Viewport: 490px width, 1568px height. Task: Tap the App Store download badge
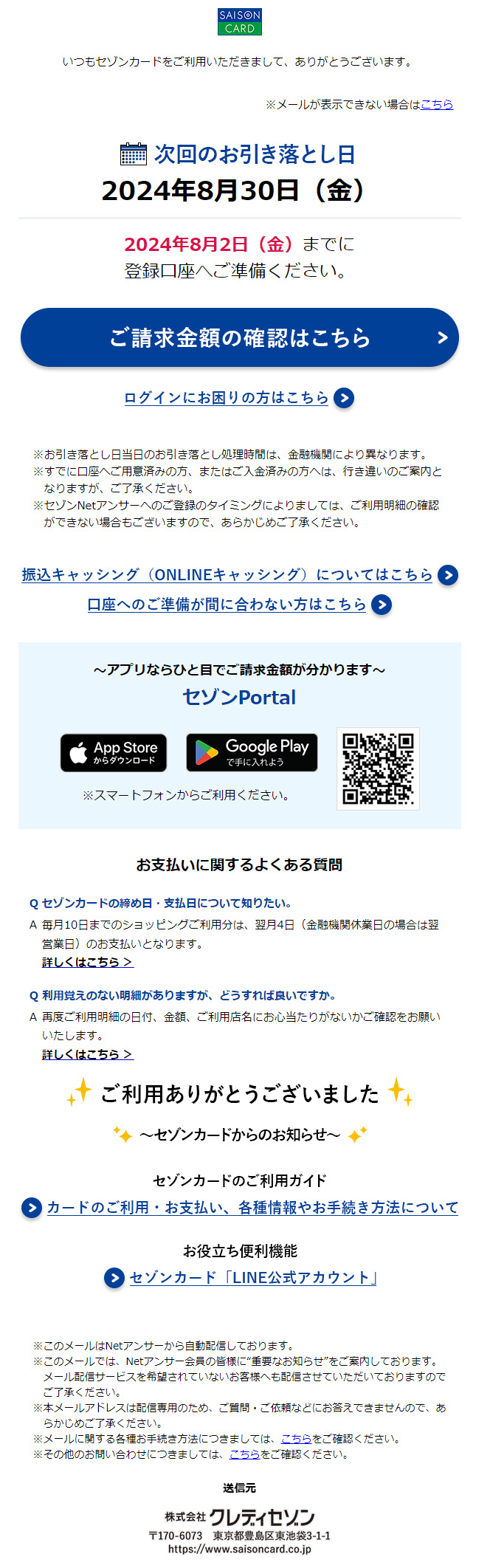(x=114, y=753)
